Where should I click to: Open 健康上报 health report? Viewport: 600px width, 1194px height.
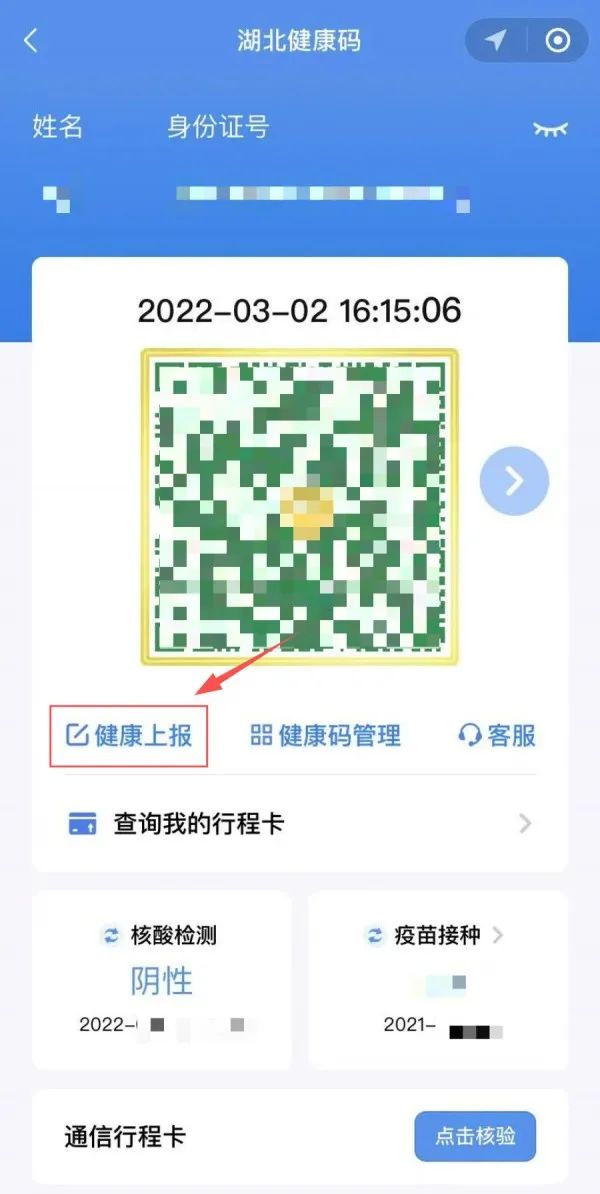[x=129, y=736]
